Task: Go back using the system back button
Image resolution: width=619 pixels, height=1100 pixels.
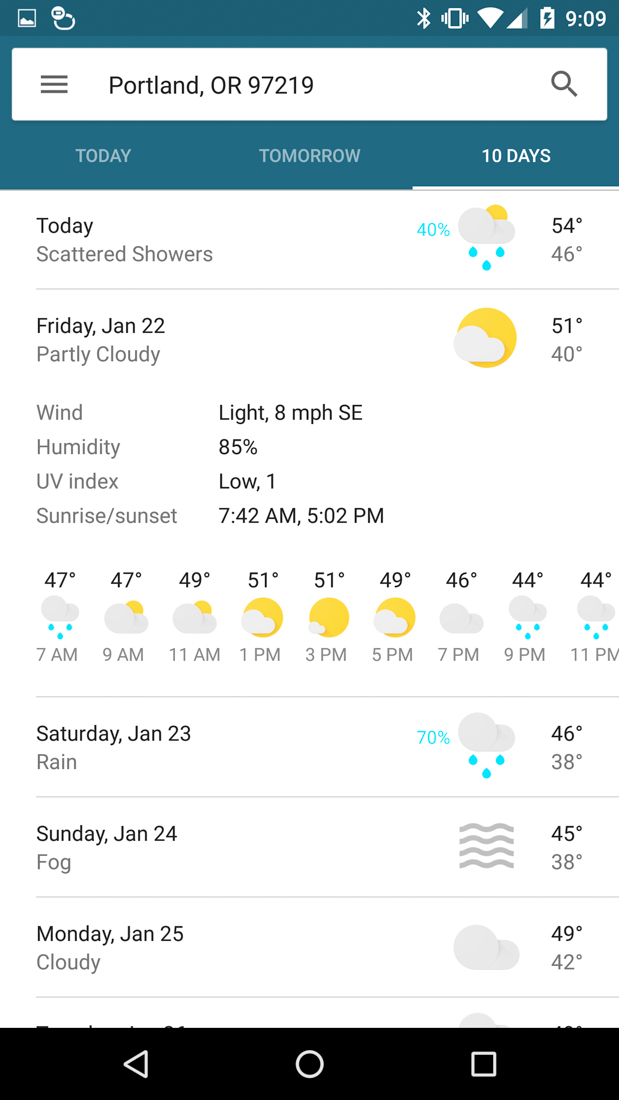Action: click(x=136, y=1064)
